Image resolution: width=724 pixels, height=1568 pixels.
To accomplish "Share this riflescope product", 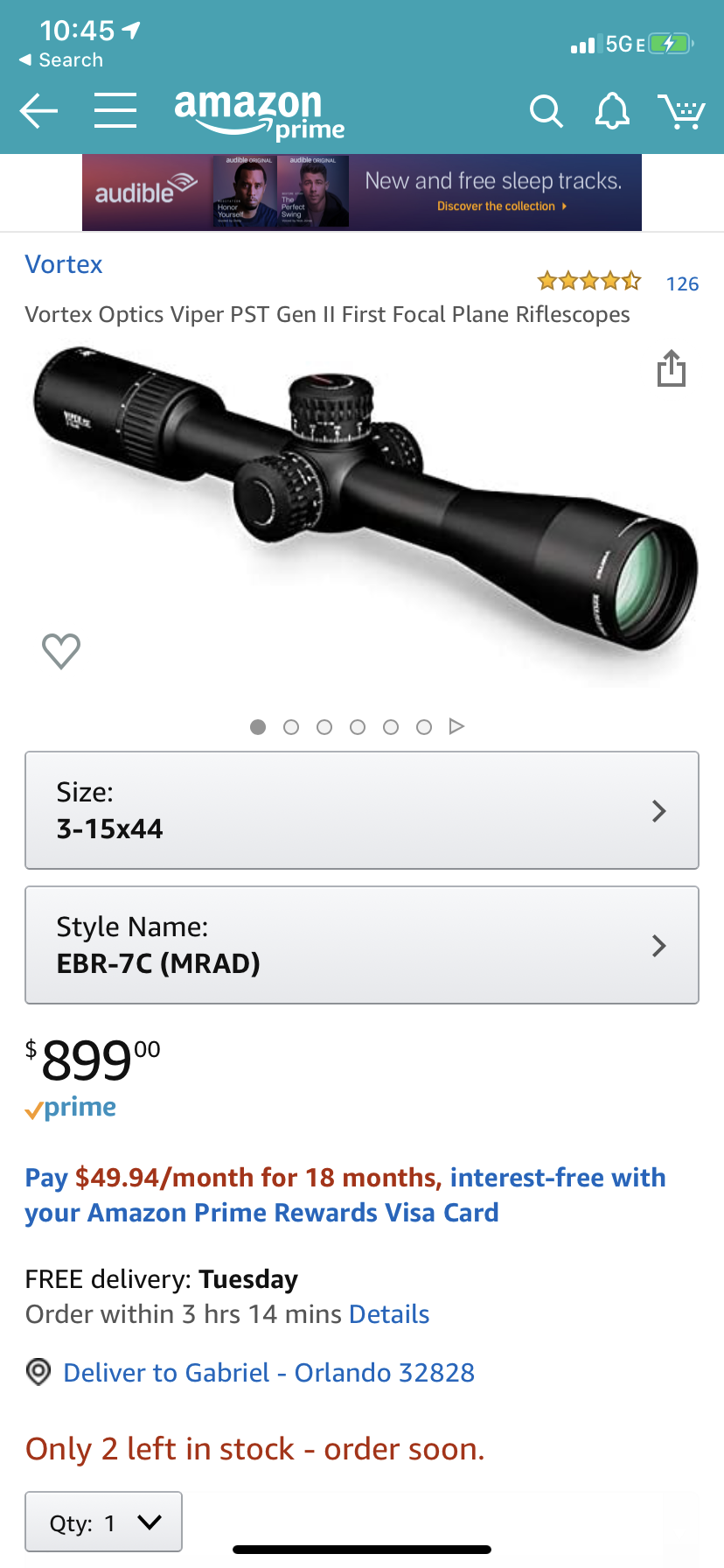I will click(x=671, y=368).
